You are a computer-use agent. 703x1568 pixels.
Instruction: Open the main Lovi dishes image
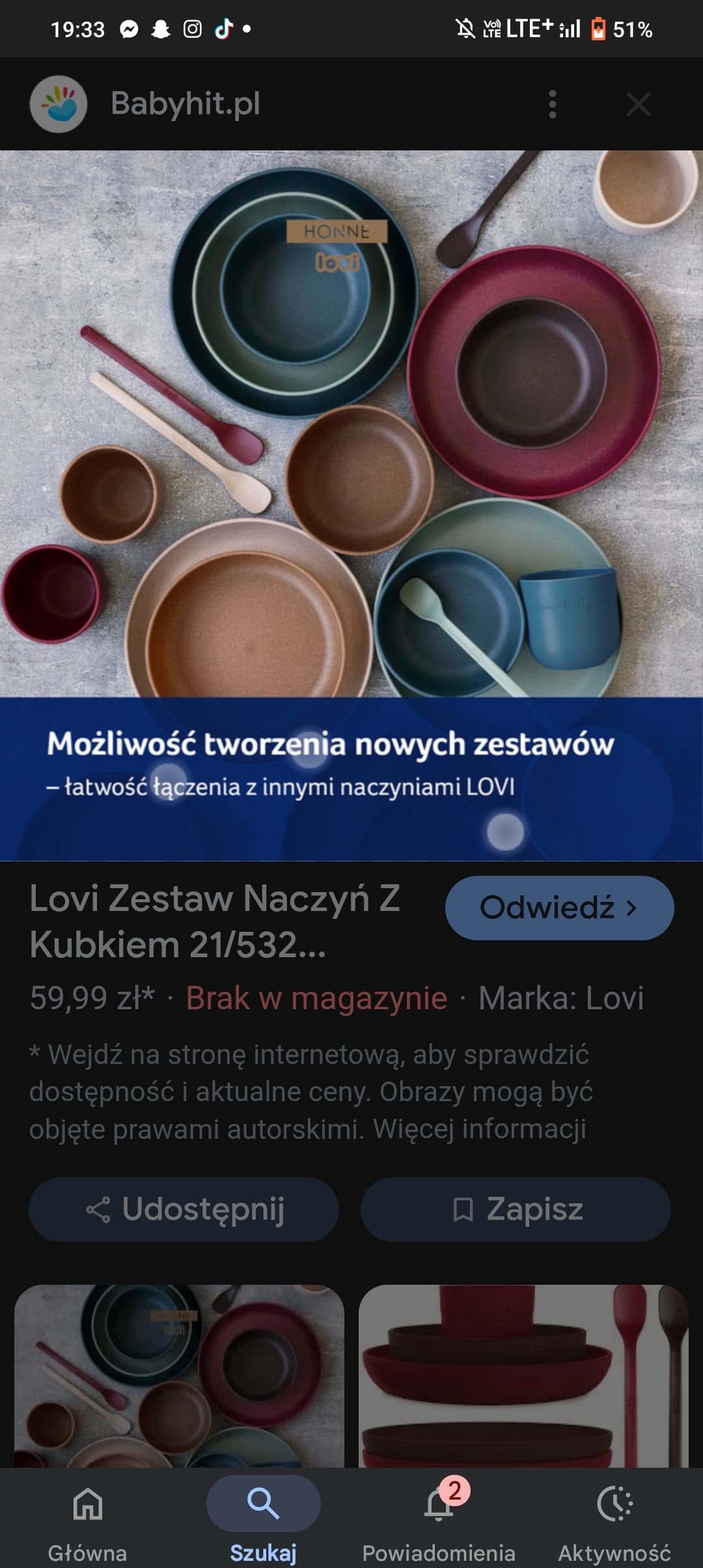tap(351, 456)
